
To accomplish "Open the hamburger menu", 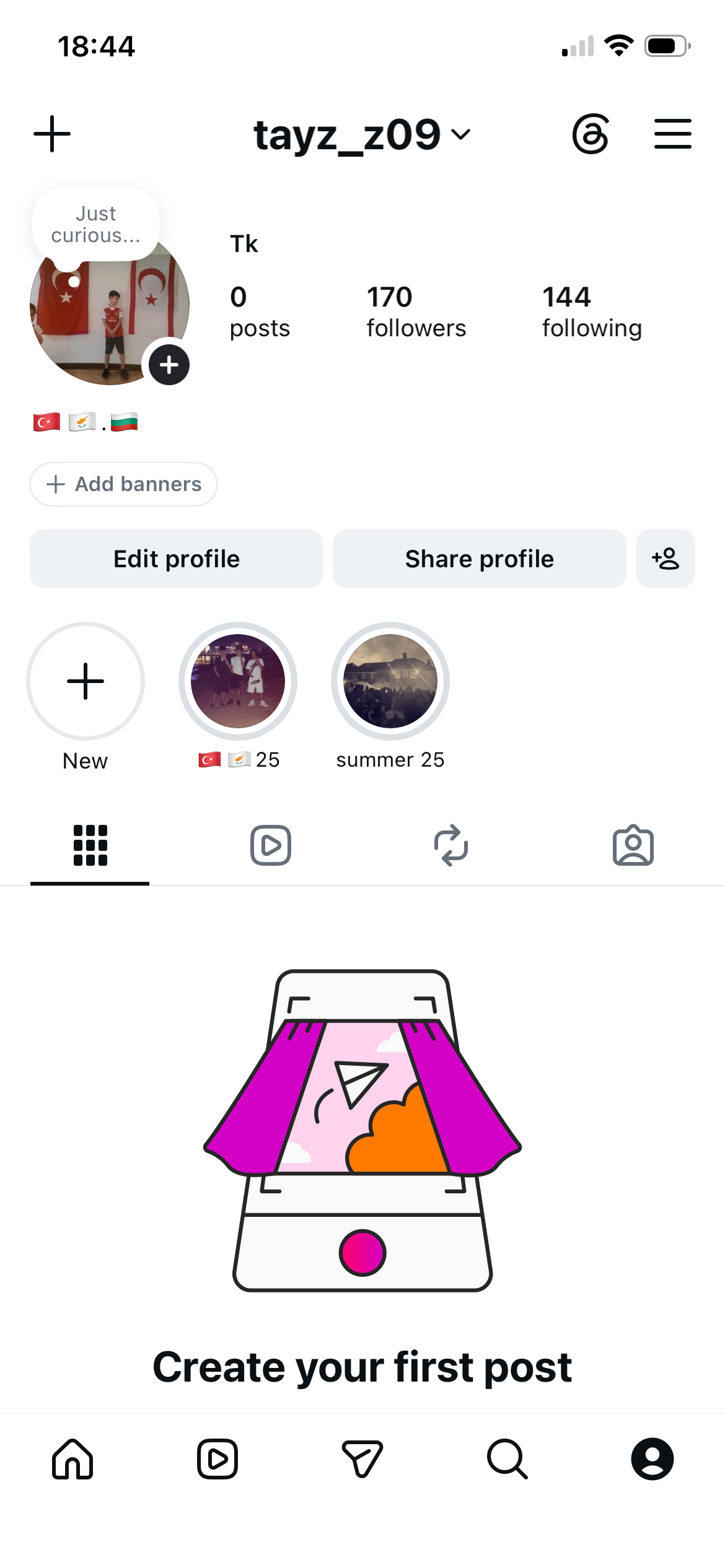I will (672, 134).
